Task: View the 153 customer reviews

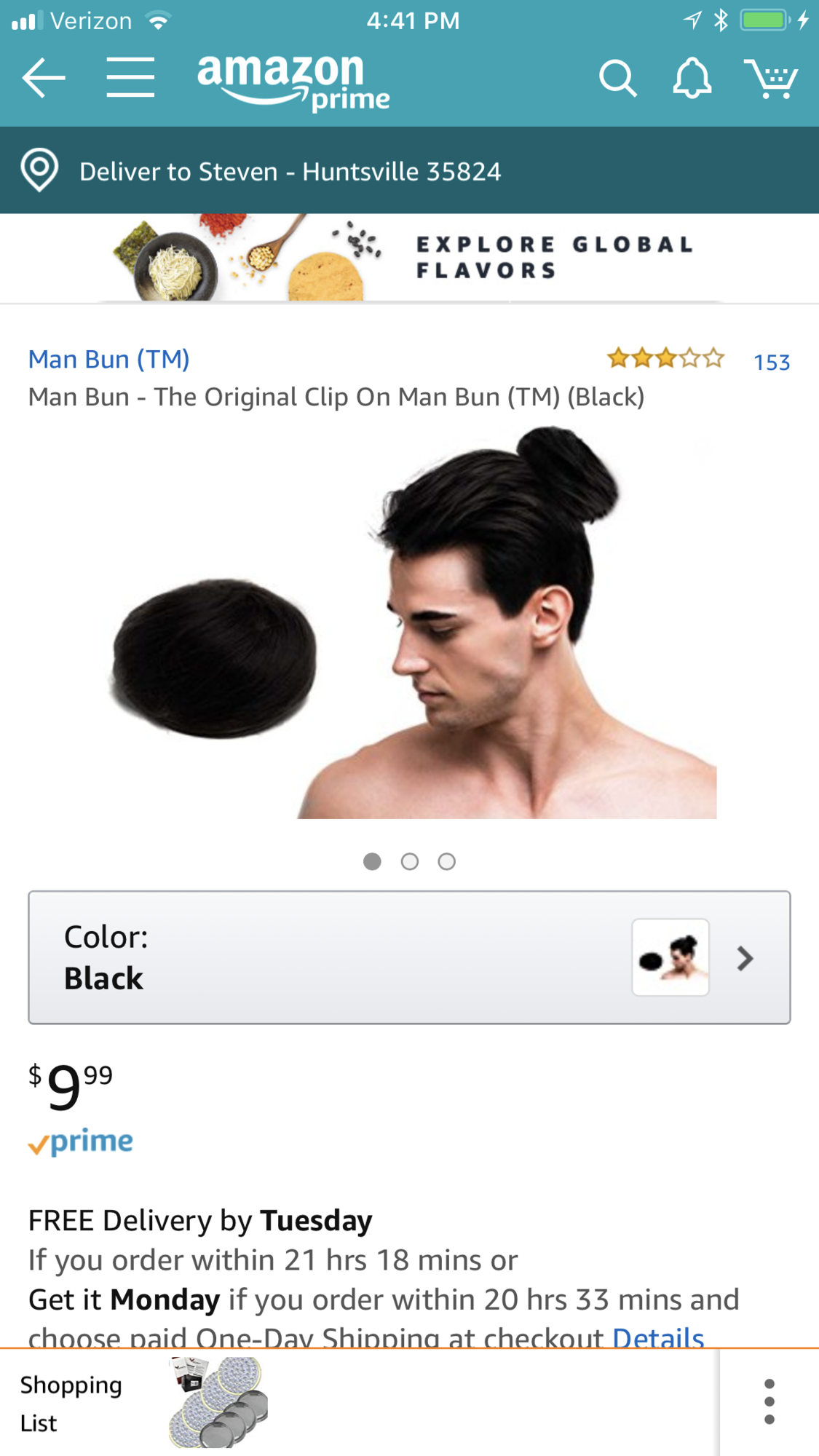Action: (771, 362)
